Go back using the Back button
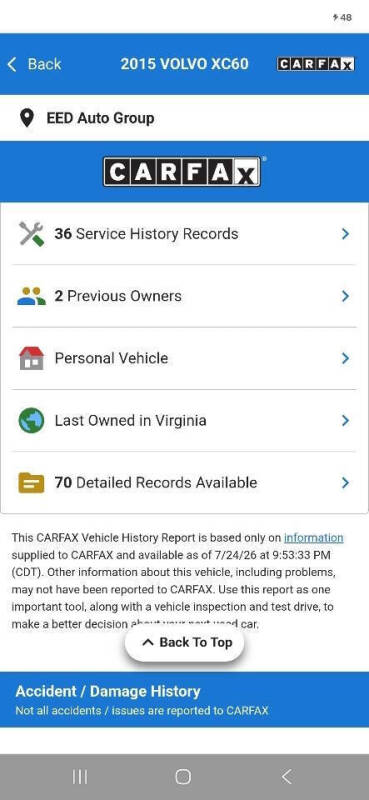The width and height of the screenshot is (369, 800). click(34, 64)
